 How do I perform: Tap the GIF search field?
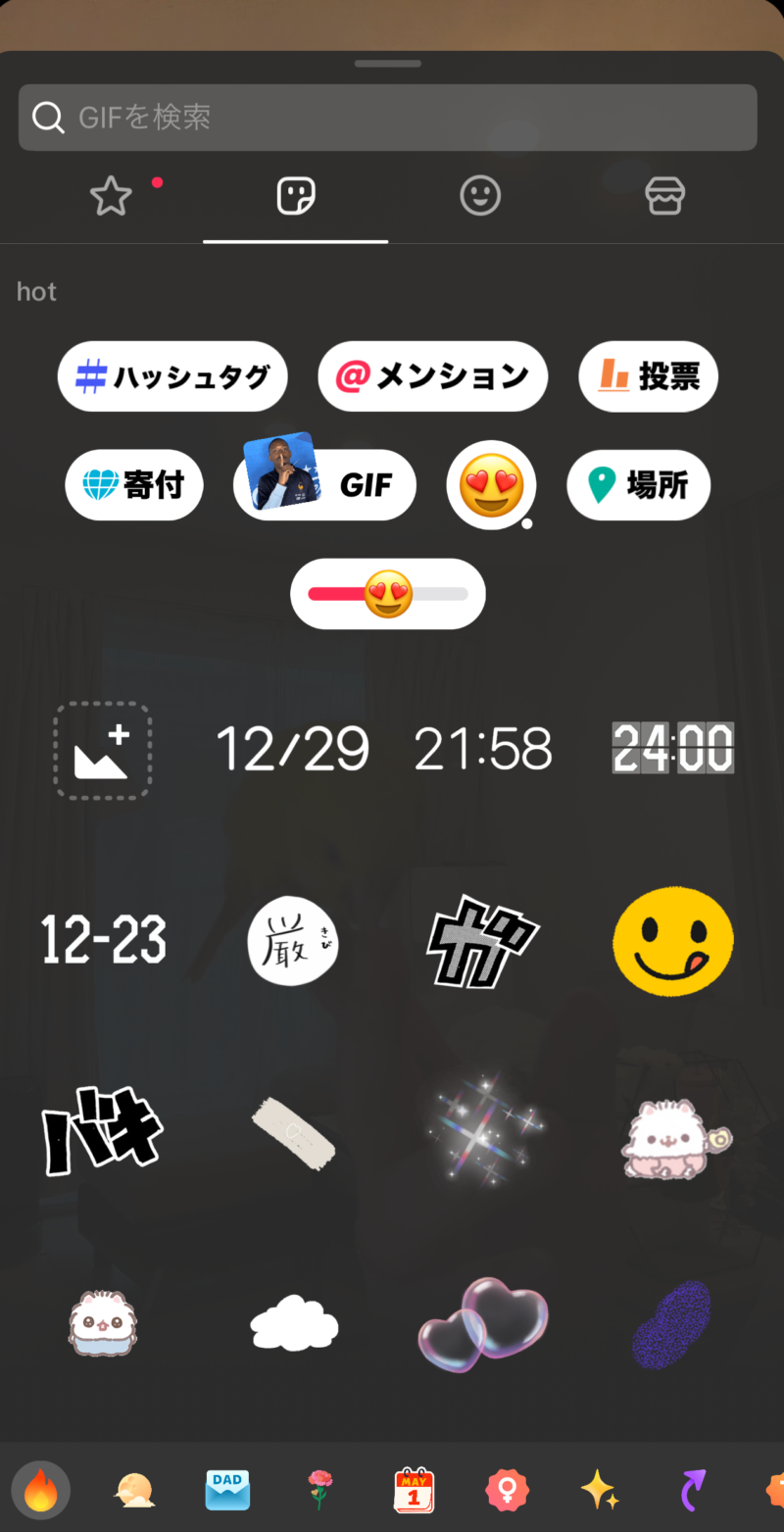point(387,118)
